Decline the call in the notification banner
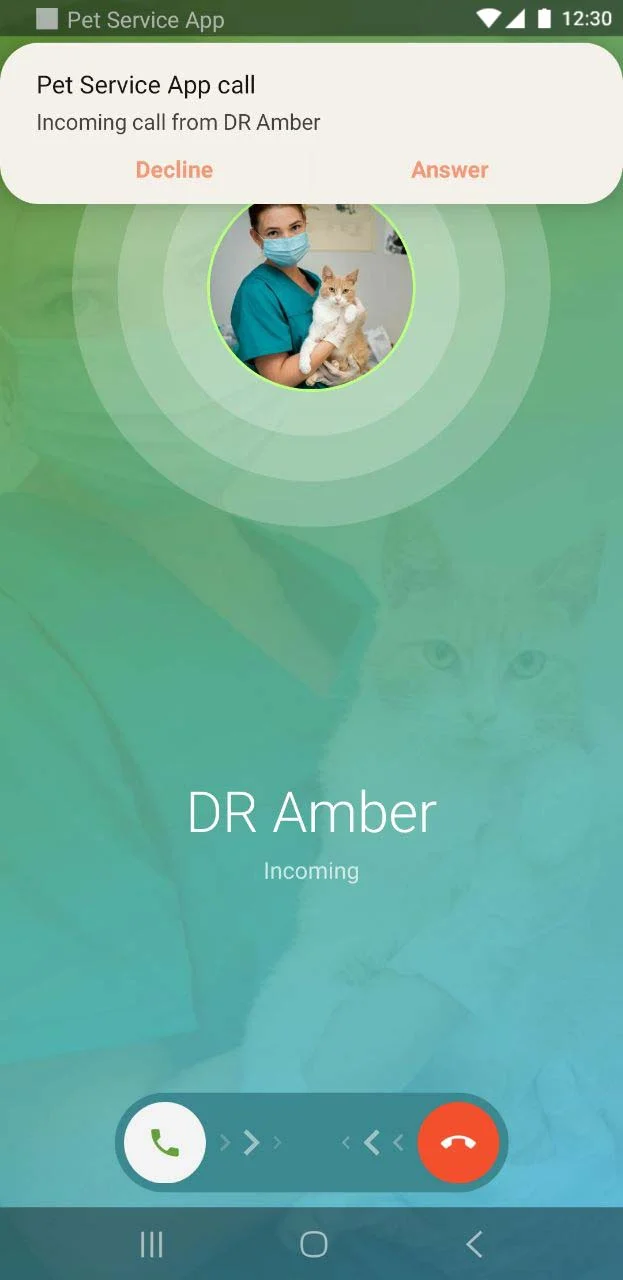 coord(174,170)
